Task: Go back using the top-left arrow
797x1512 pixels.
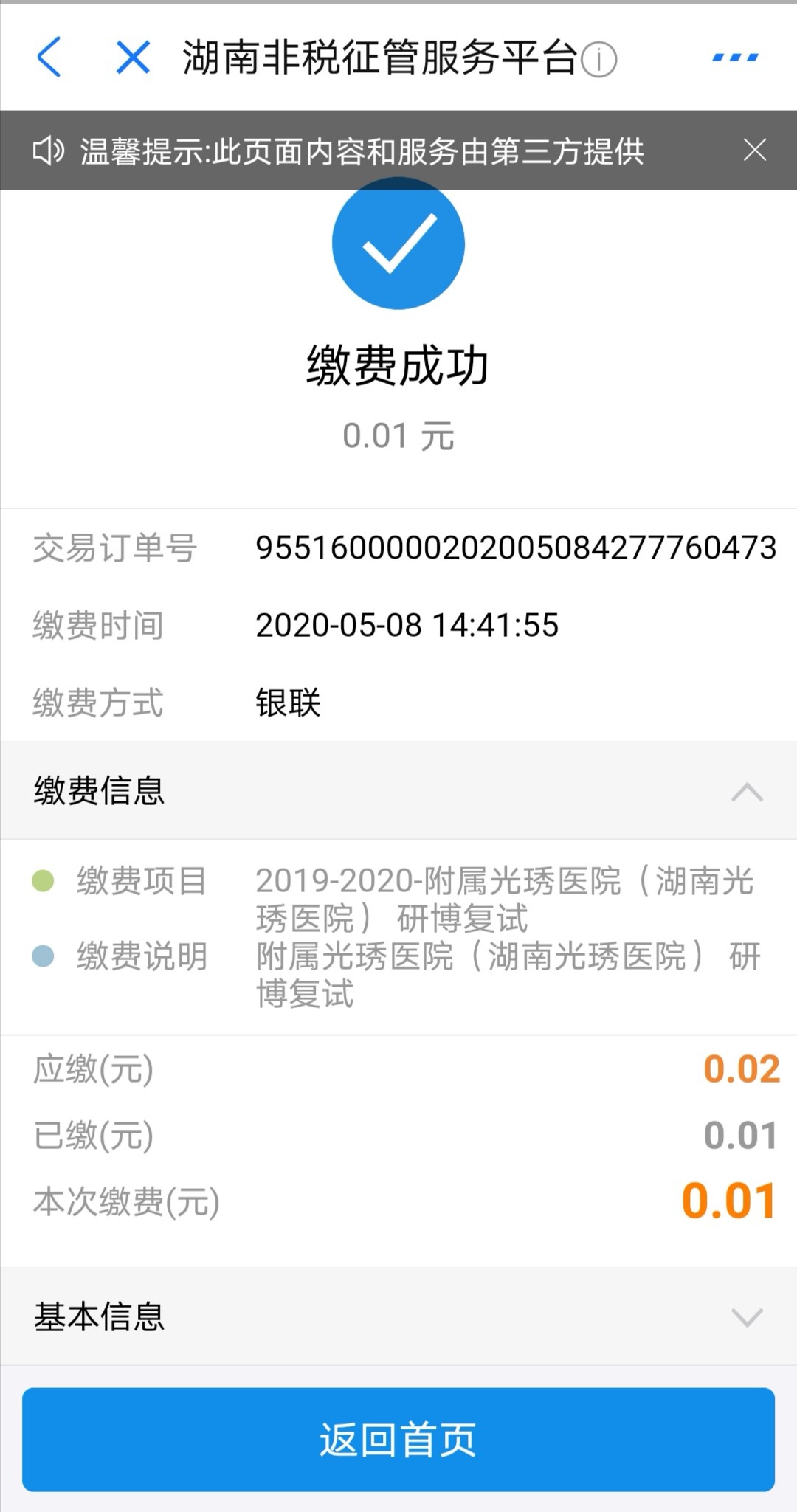Action: 49,58
